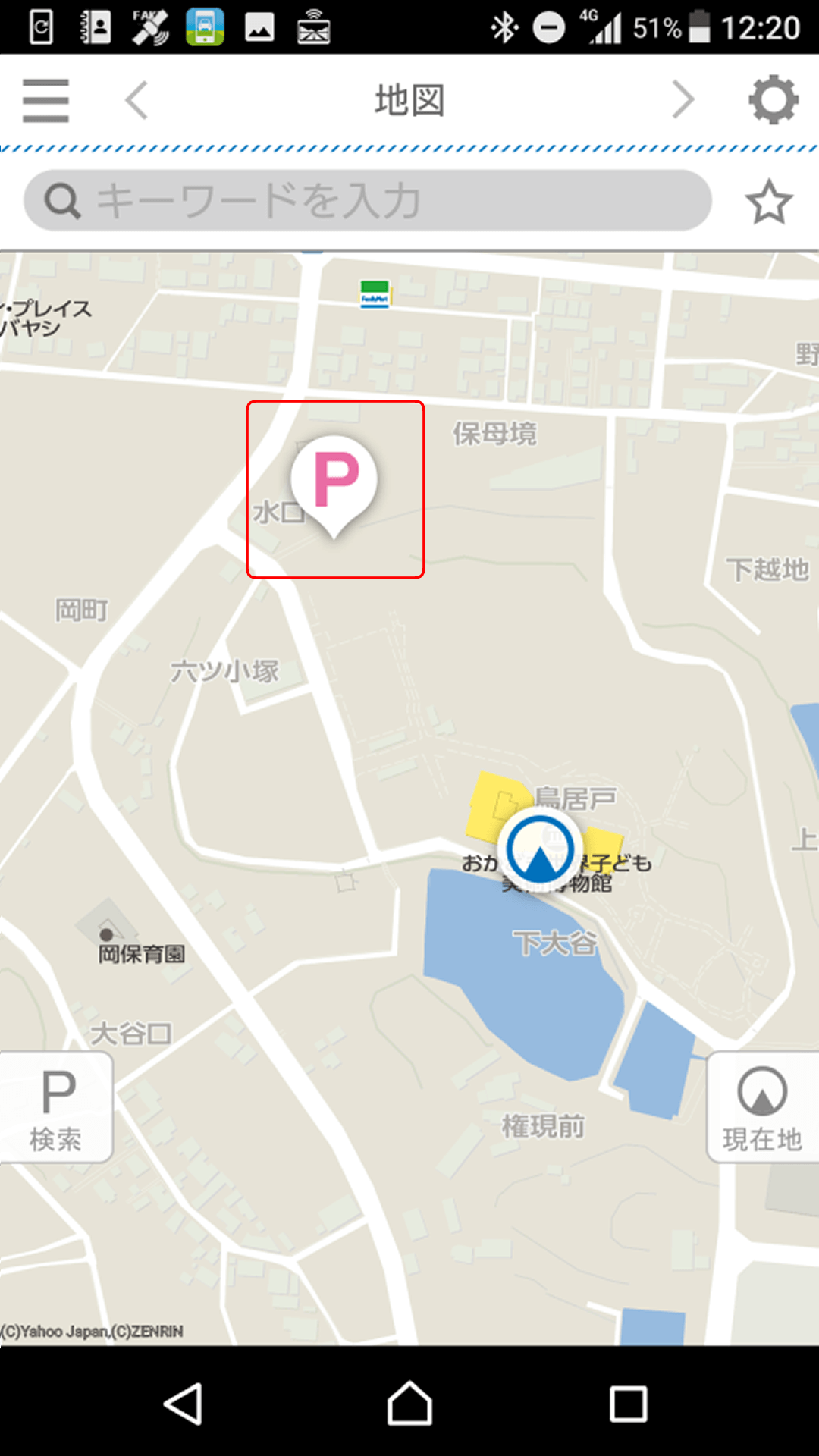Open favorites star icon
The image size is (819, 1456).
click(x=769, y=202)
